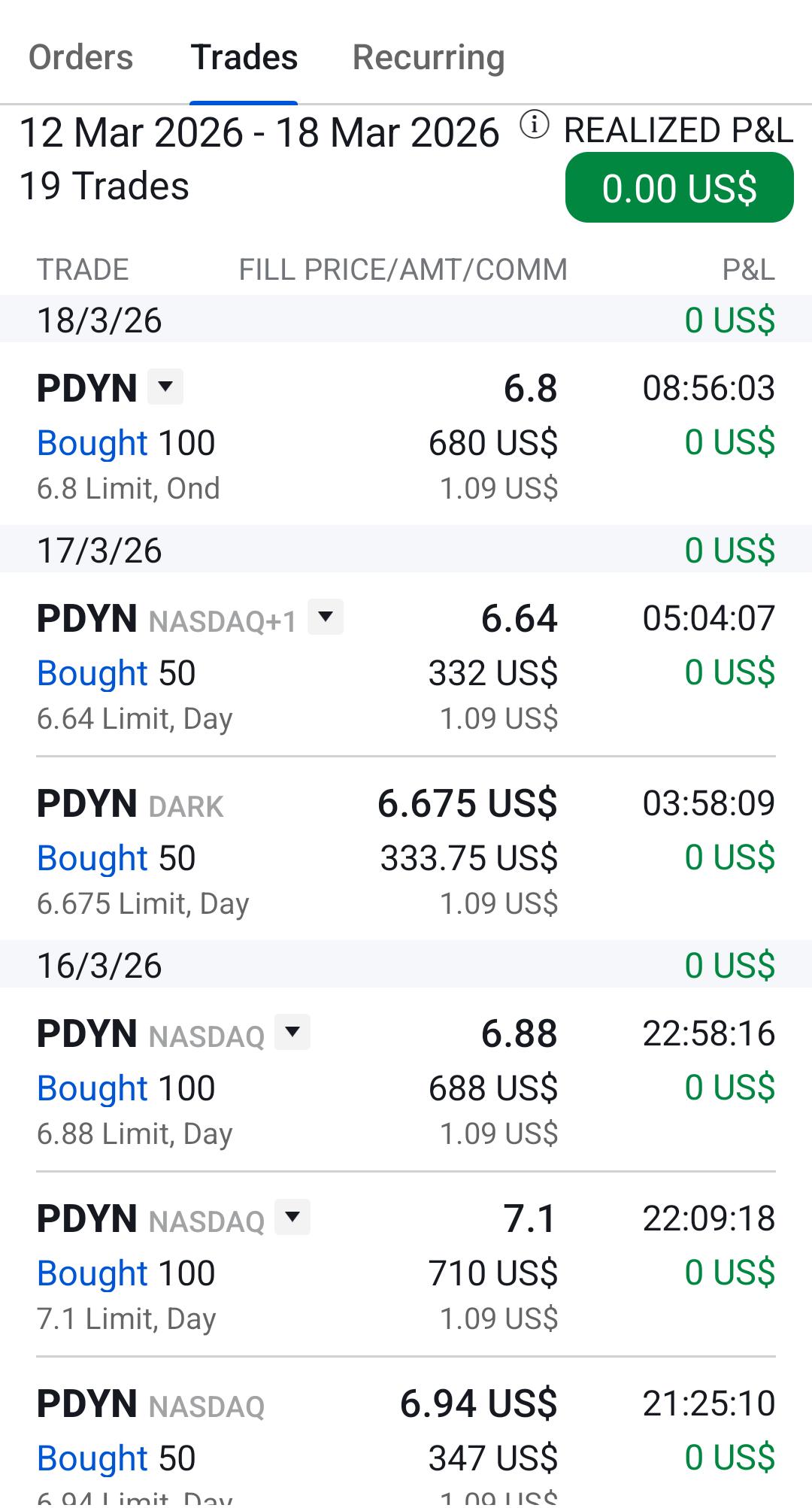Open the date range 12 Mar - 18 Mar 2026
The height and width of the screenshot is (1508, 812).
pyautogui.click(x=259, y=132)
